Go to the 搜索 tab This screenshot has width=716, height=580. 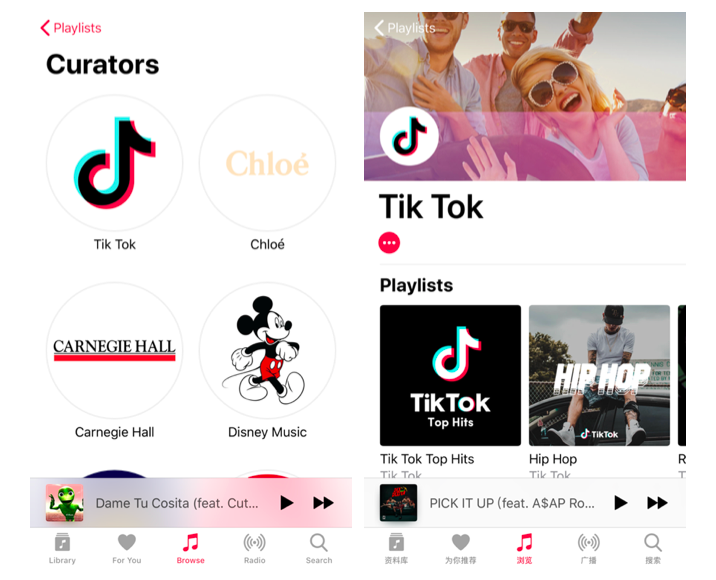coord(653,548)
